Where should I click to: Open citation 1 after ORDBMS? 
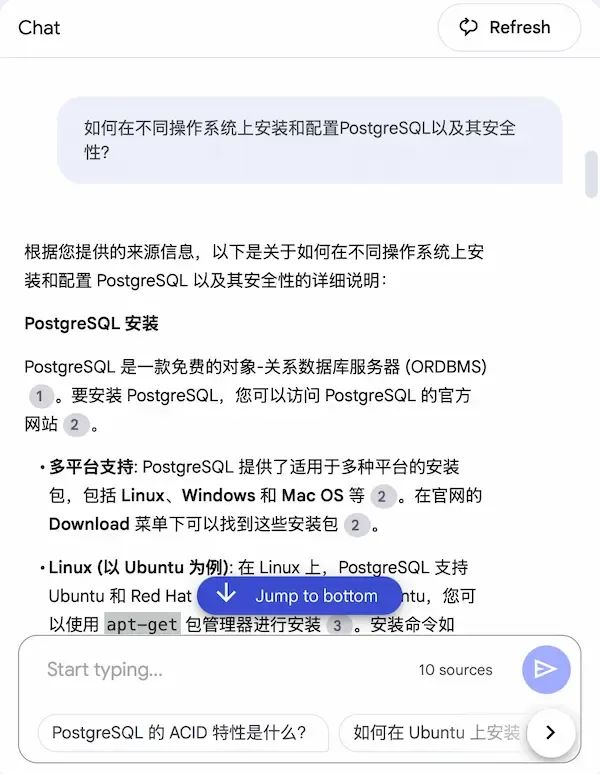[x=40, y=395]
